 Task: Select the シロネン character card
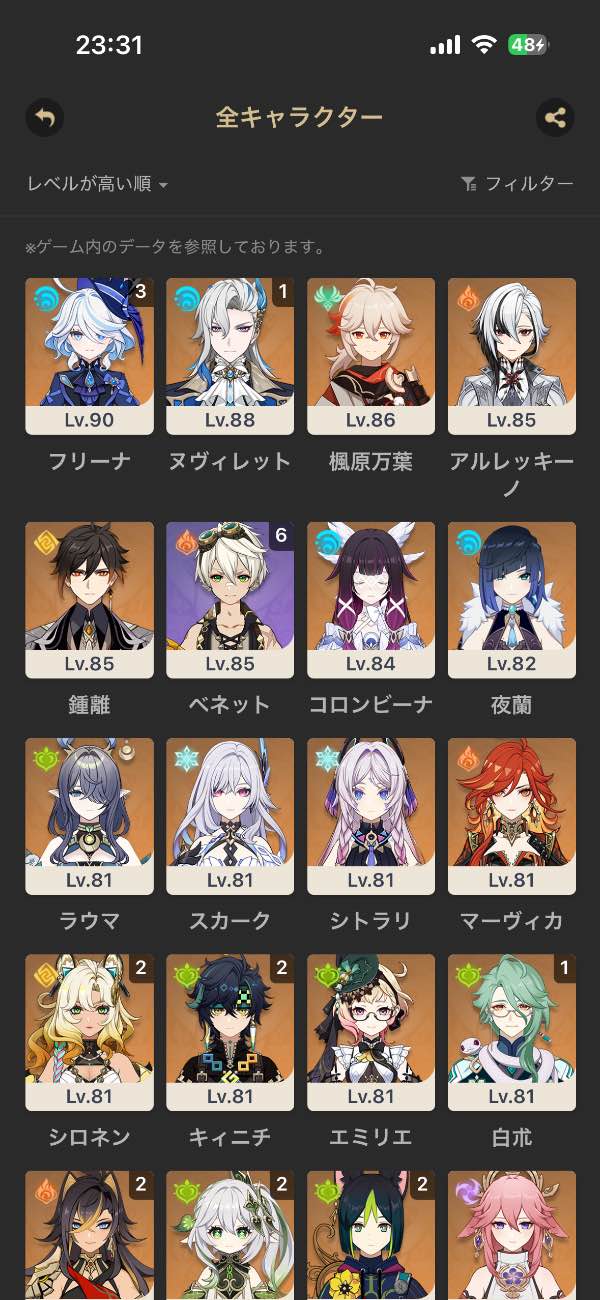tap(89, 1032)
